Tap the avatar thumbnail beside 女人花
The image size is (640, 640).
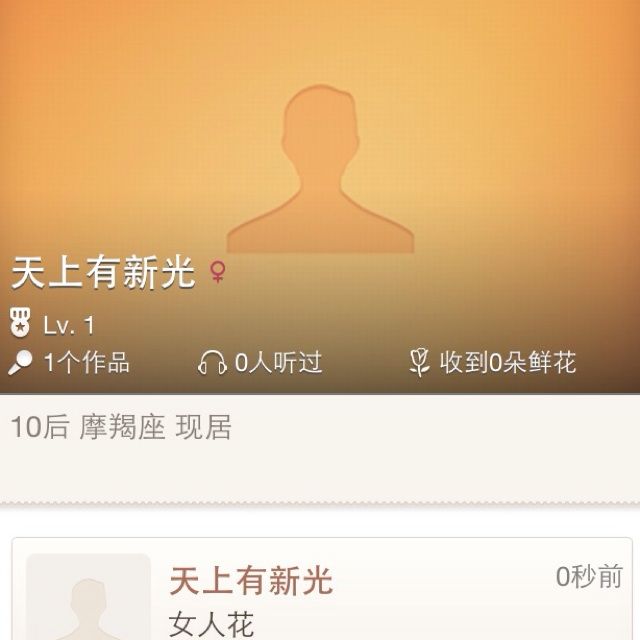pos(88,600)
